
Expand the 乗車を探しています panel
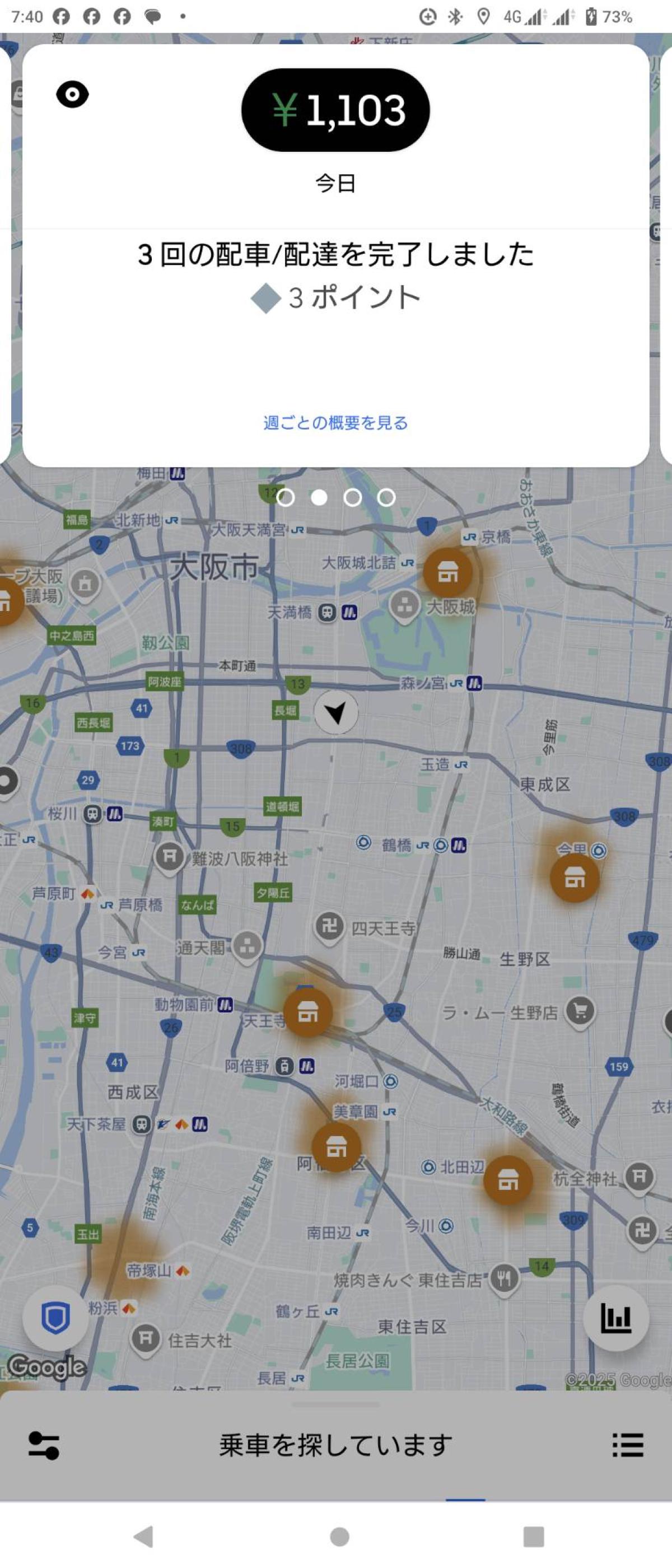coord(335,1445)
